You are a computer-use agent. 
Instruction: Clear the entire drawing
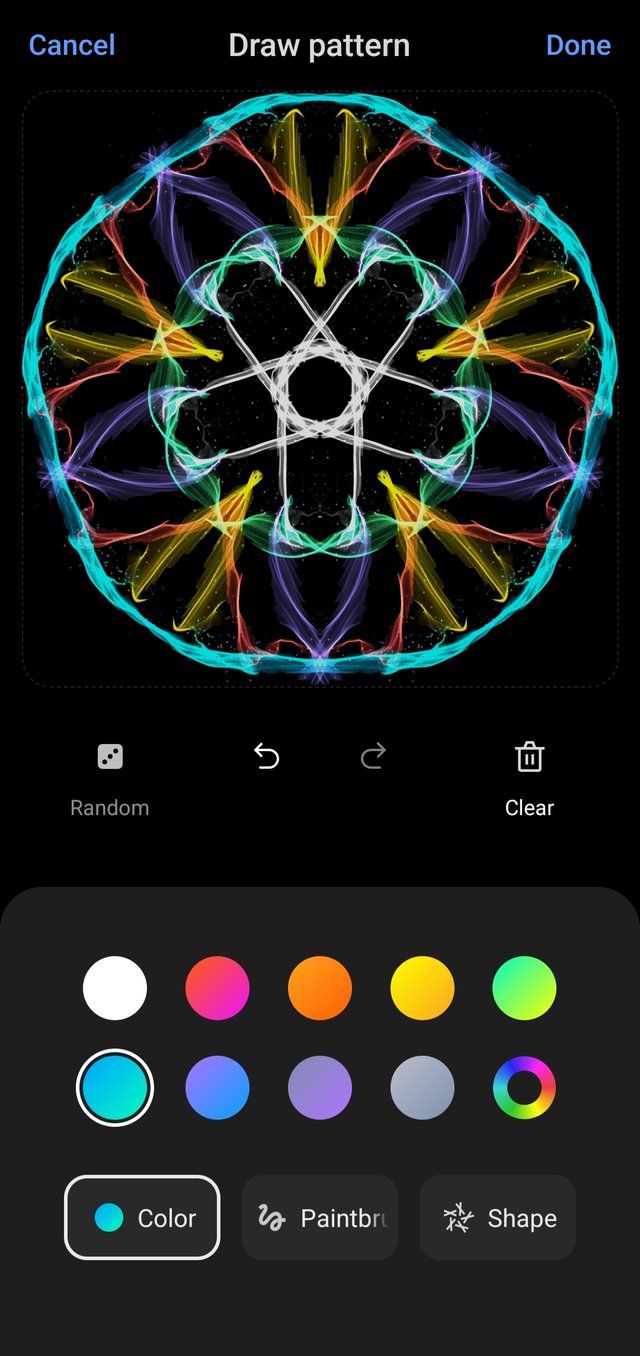pos(529,777)
